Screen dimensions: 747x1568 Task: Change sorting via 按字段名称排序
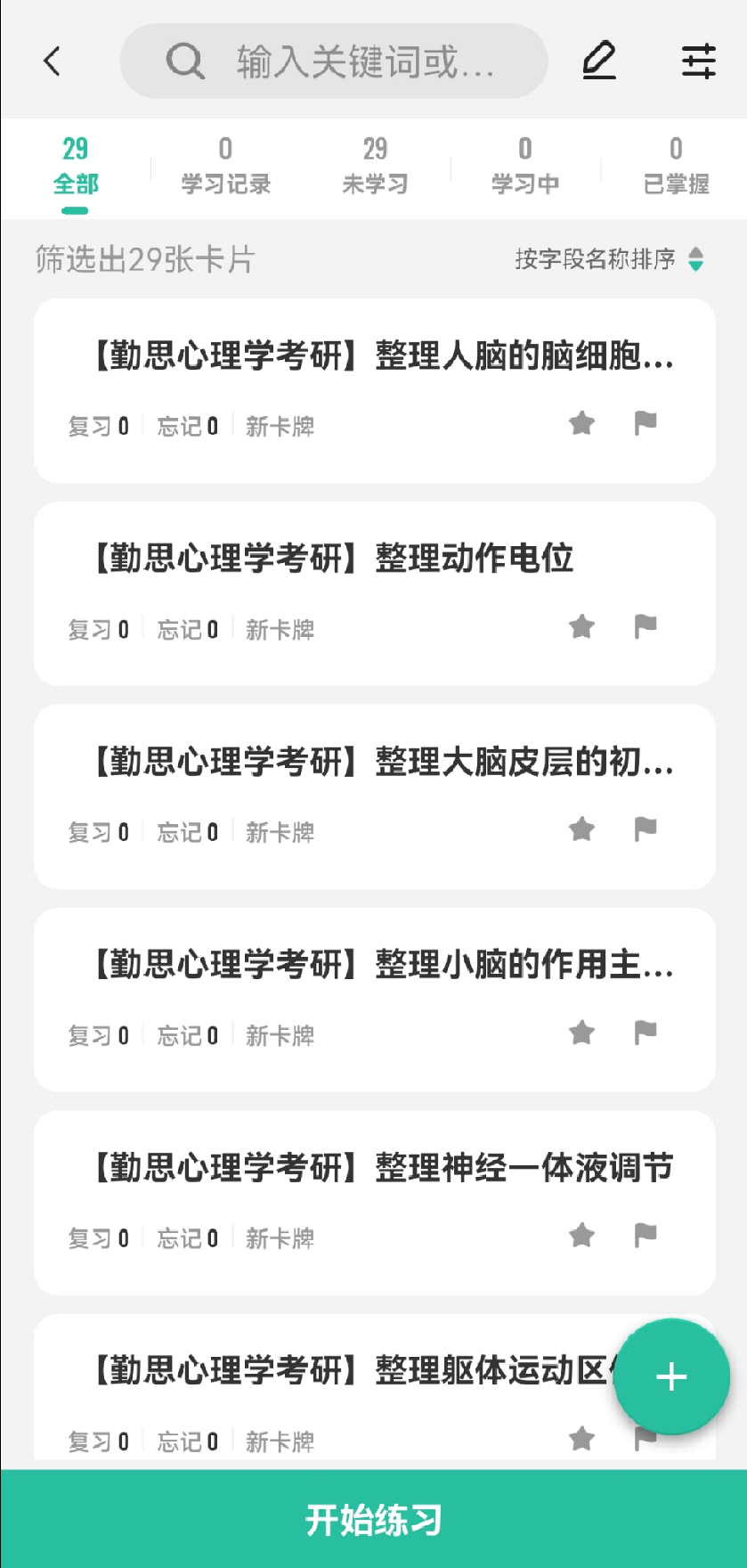coord(609,259)
